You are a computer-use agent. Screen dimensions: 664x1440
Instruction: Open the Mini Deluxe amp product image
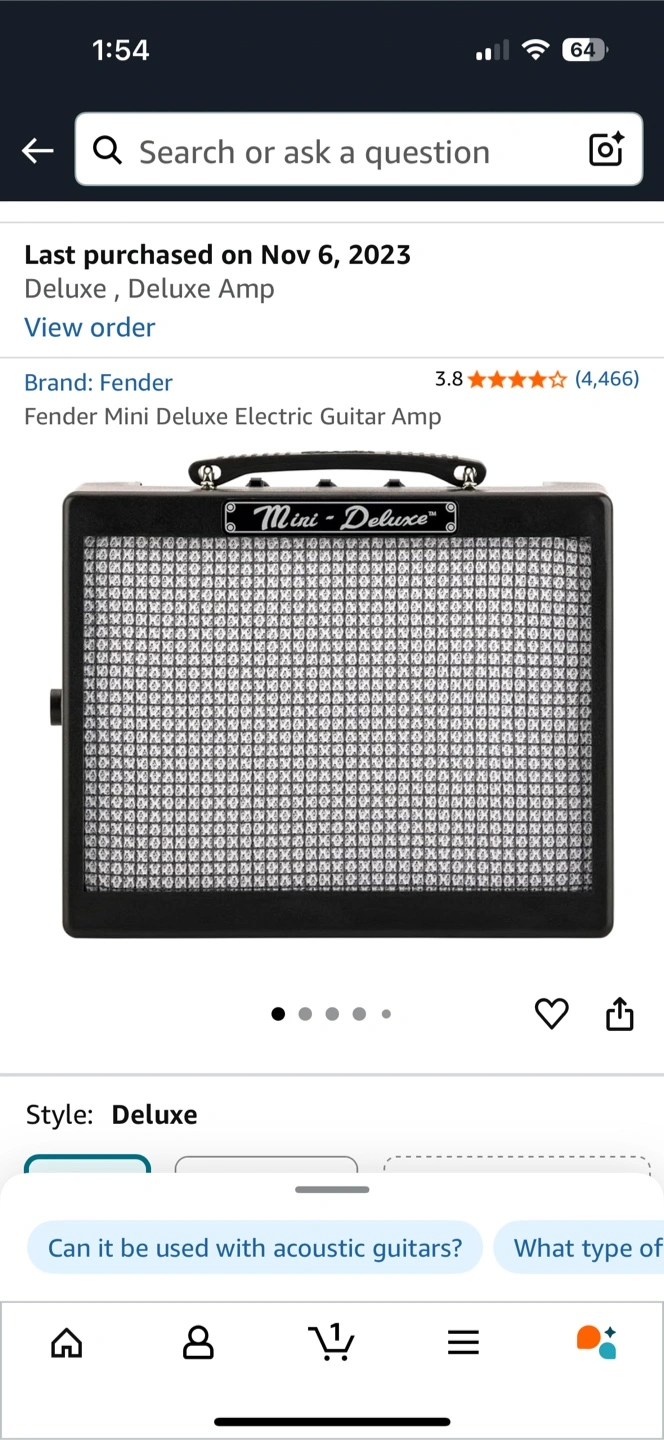point(337,696)
